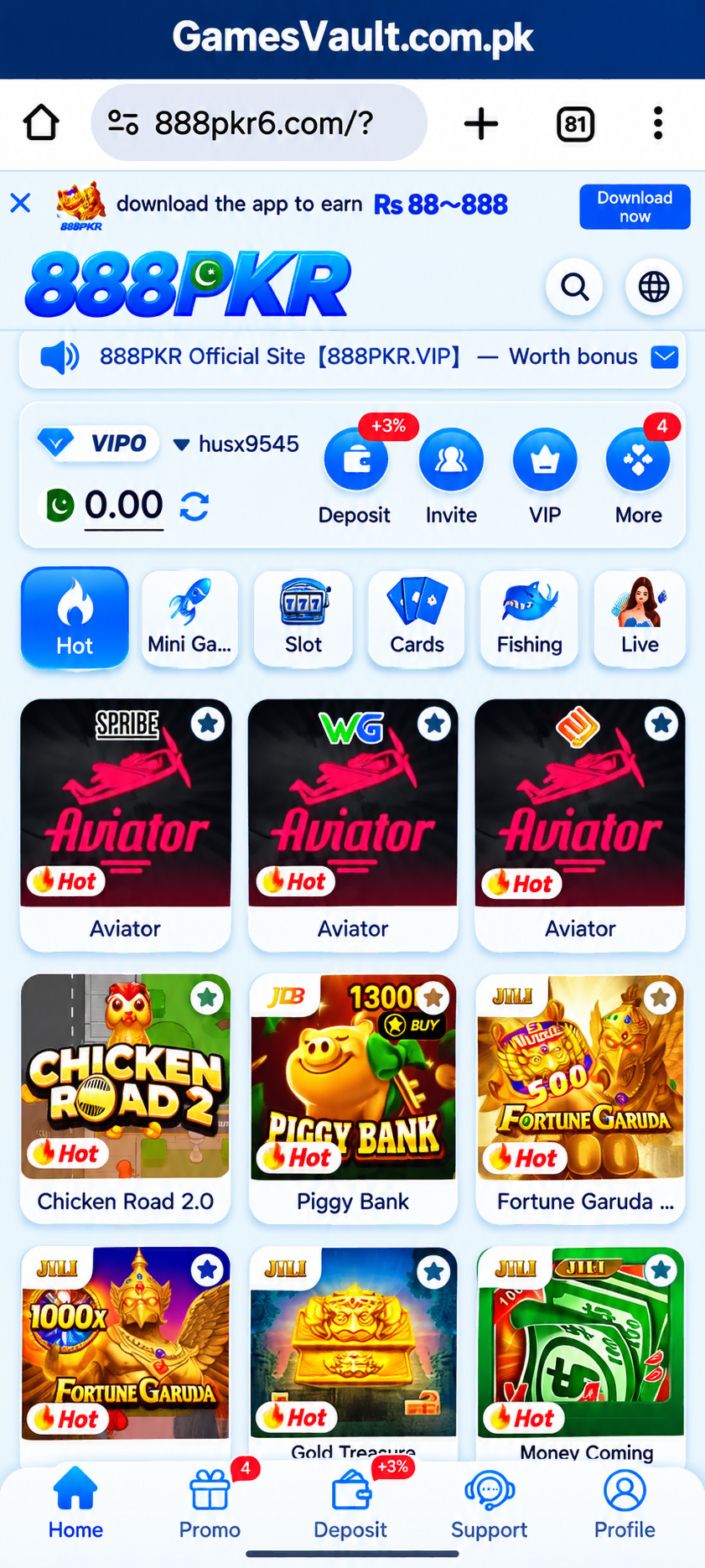The image size is (705, 1568).
Task: Switch to the Fishing category
Action: pos(529,619)
